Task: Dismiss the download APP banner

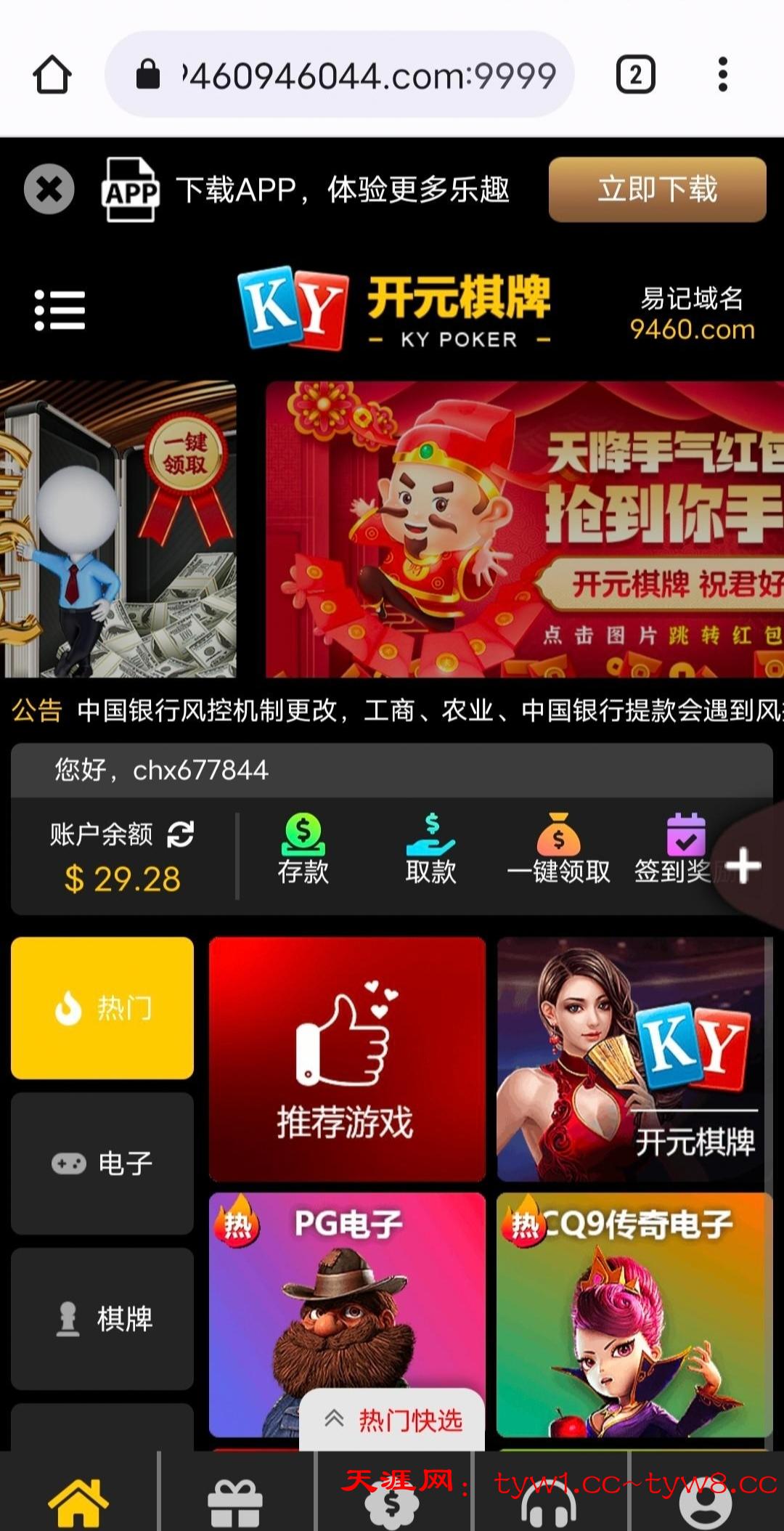Action: click(49, 190)
